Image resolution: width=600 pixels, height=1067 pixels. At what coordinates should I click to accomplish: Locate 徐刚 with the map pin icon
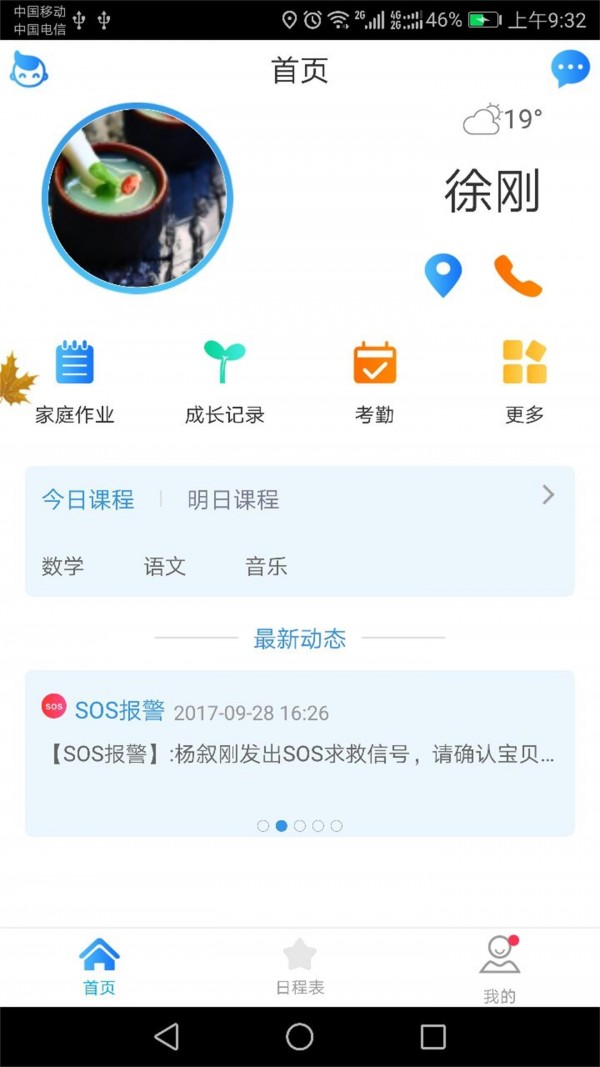pos(443,275)
